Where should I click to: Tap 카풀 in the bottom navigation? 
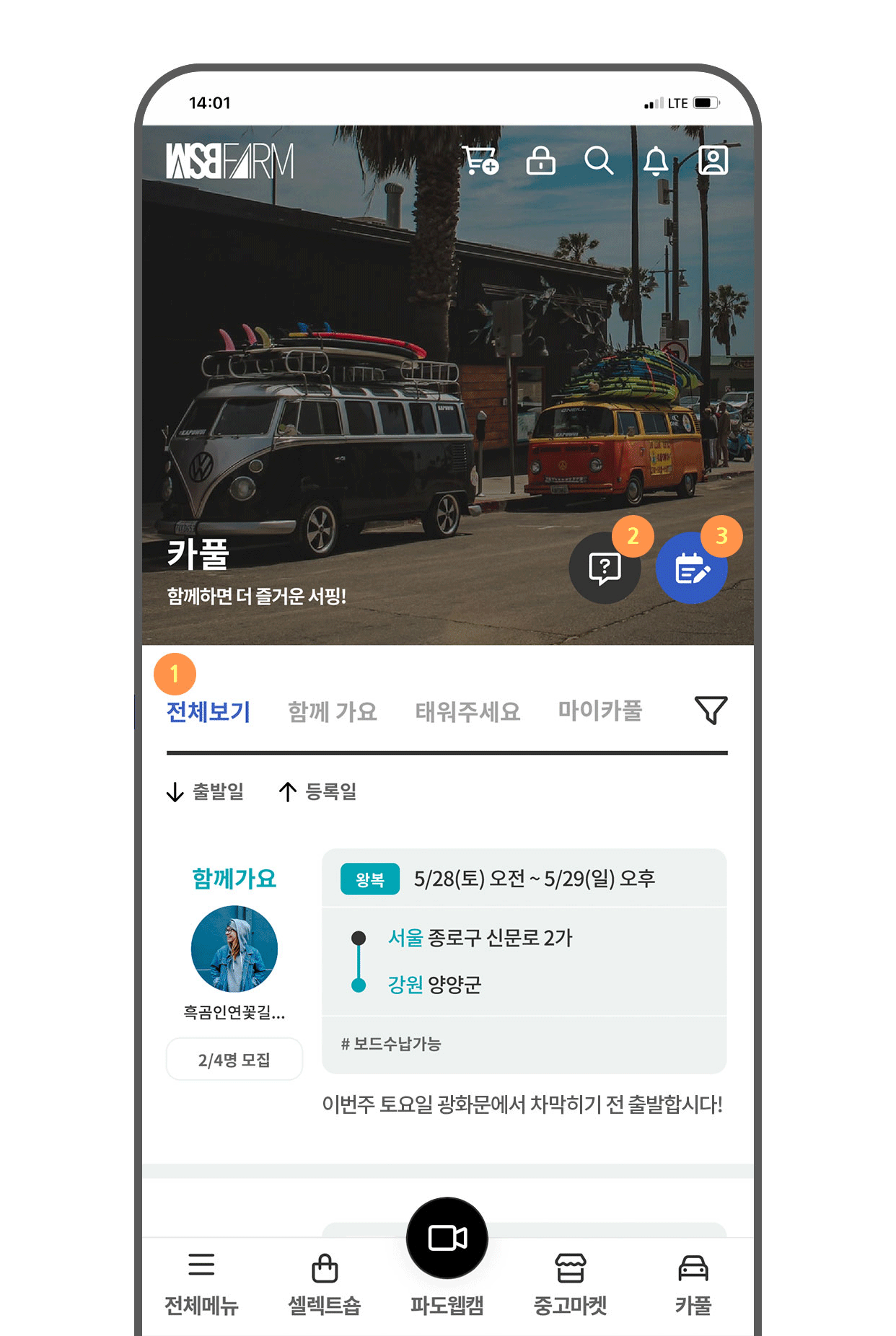[693, 1284]
